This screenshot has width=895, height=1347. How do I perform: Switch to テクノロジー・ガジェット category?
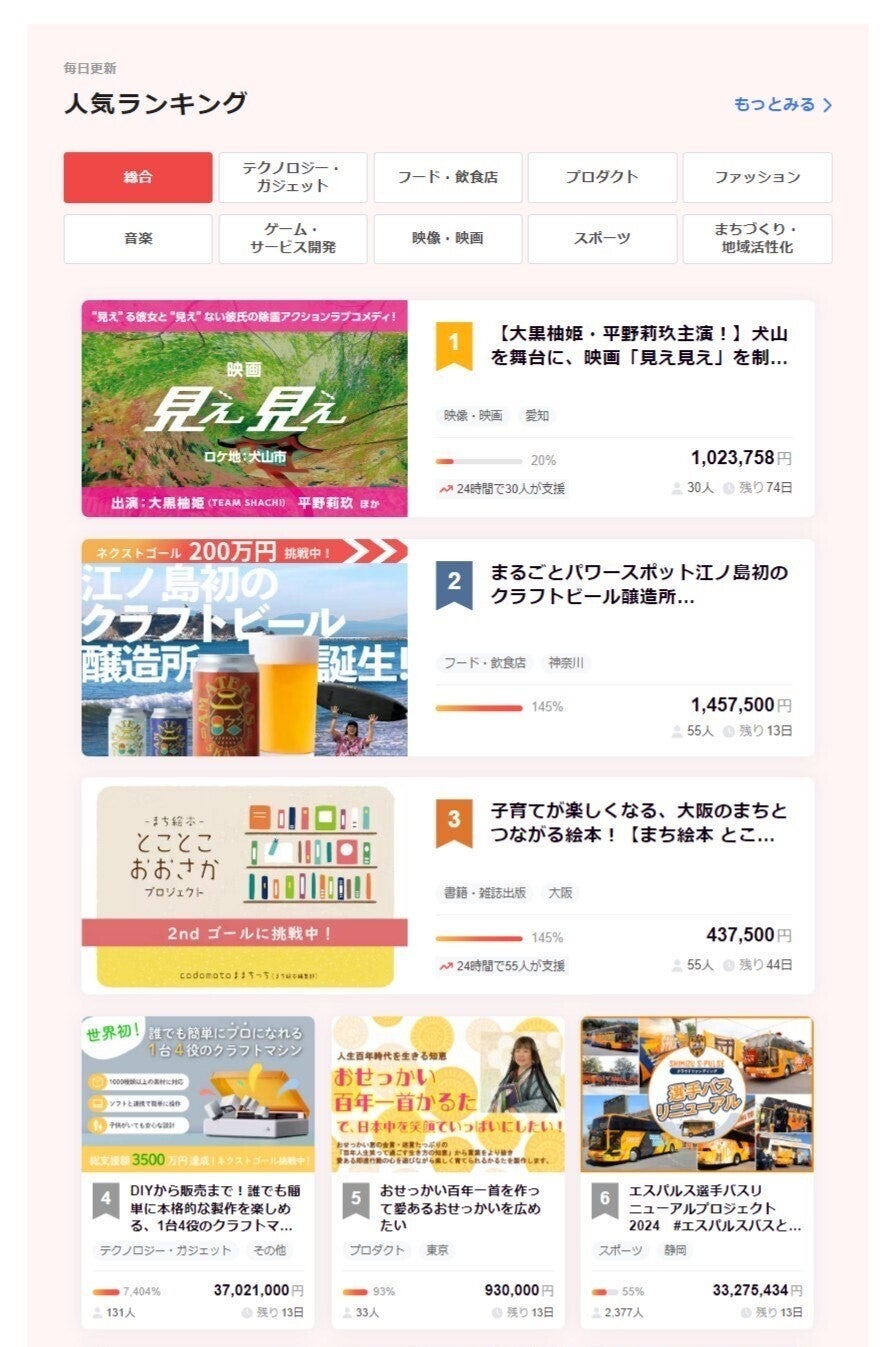click(x=292, y=177)
